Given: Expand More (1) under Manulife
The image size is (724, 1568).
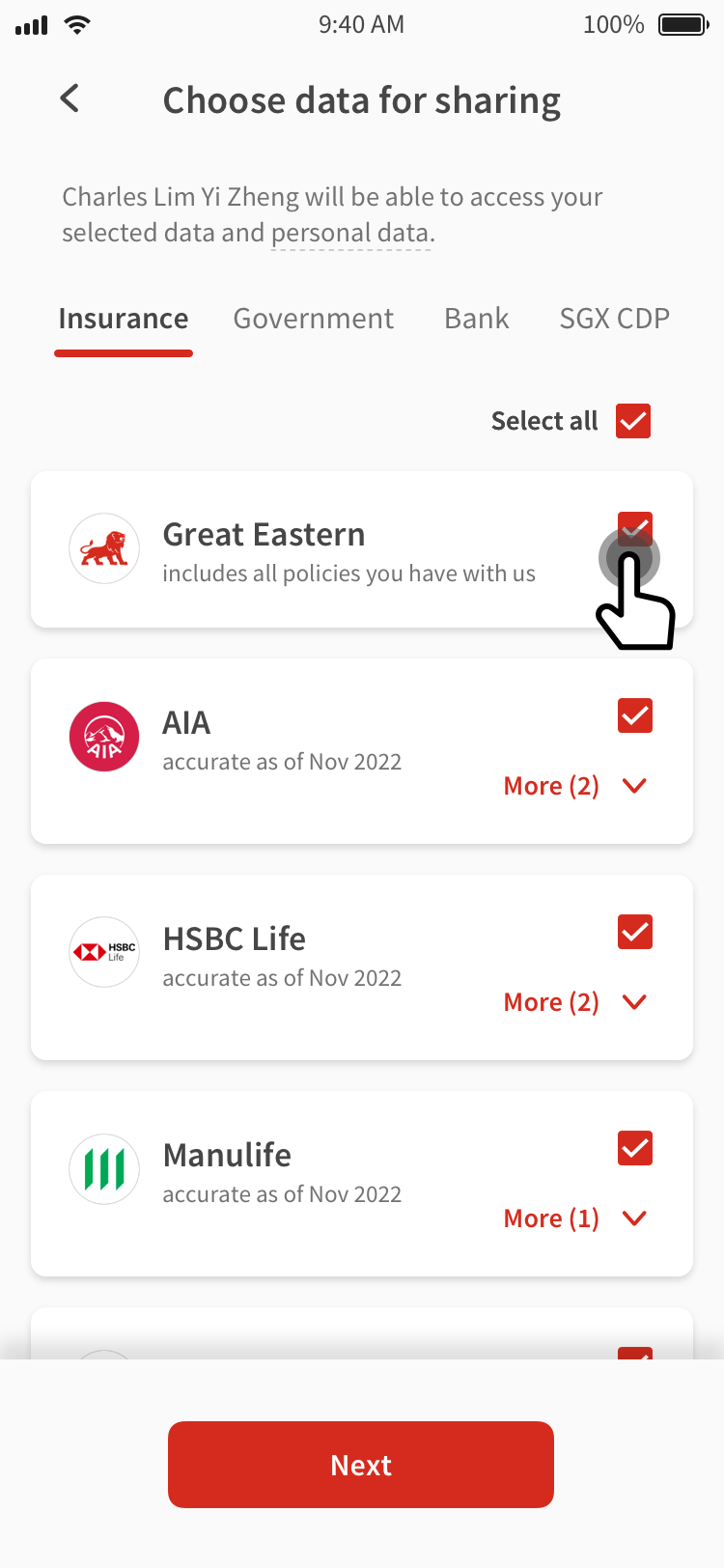Looking at the screenshot, I should coord(574,1218).
